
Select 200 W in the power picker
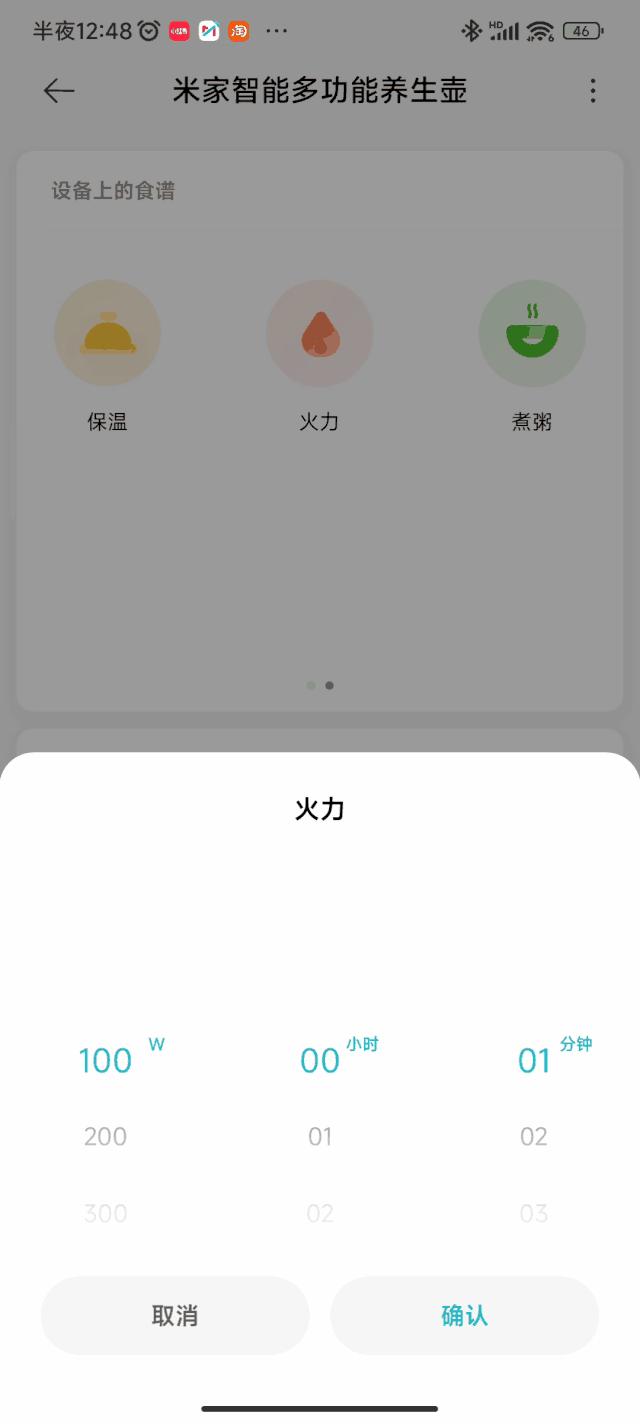pyautogui.click(x=106, y=1136)
